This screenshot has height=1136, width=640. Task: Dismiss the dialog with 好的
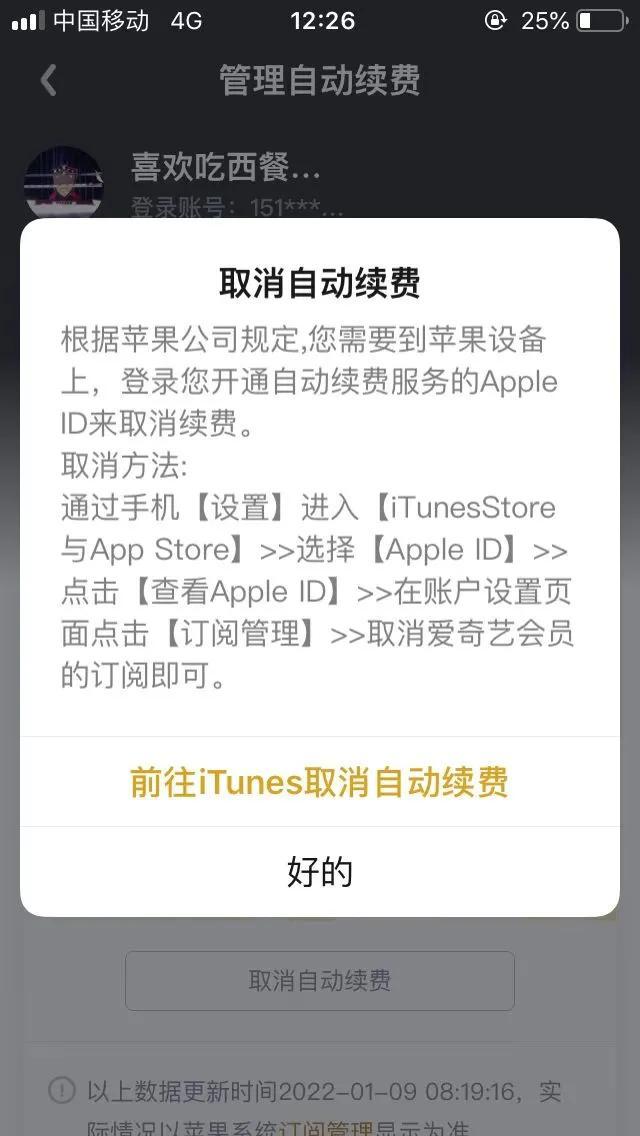coord(320,872)
